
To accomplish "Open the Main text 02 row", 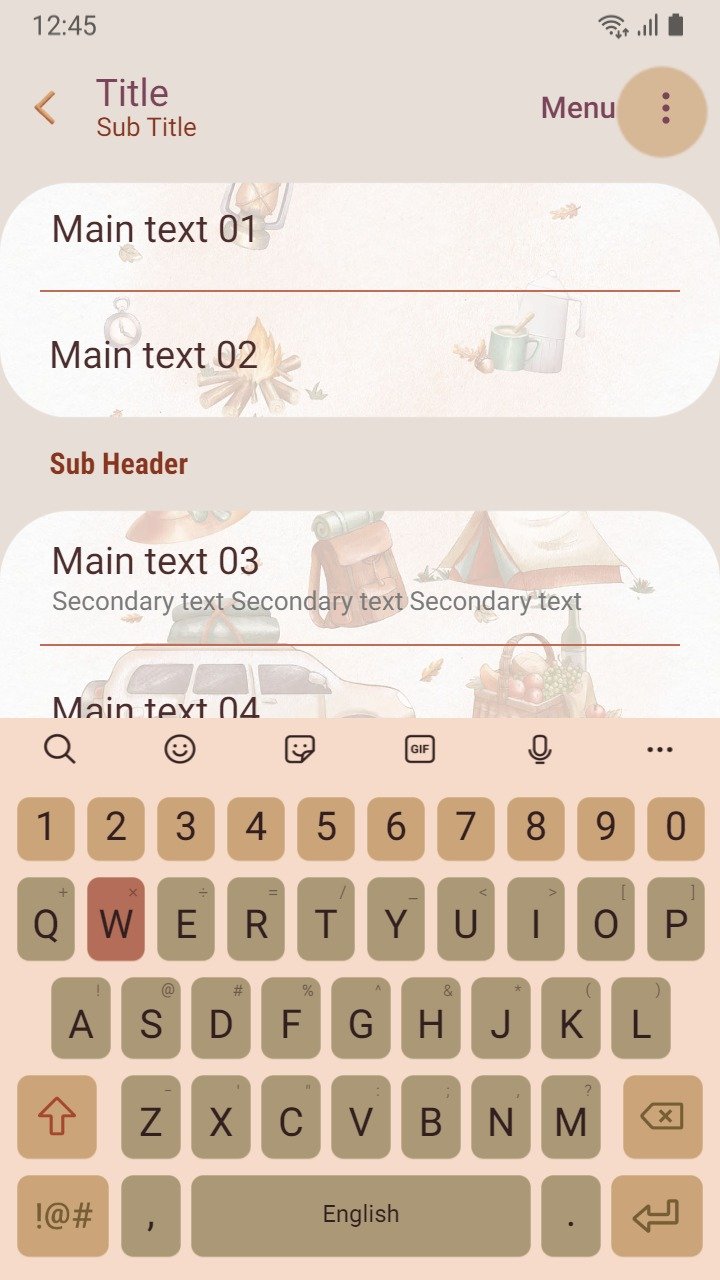I will pyautogui.click(x=360, y=355).
